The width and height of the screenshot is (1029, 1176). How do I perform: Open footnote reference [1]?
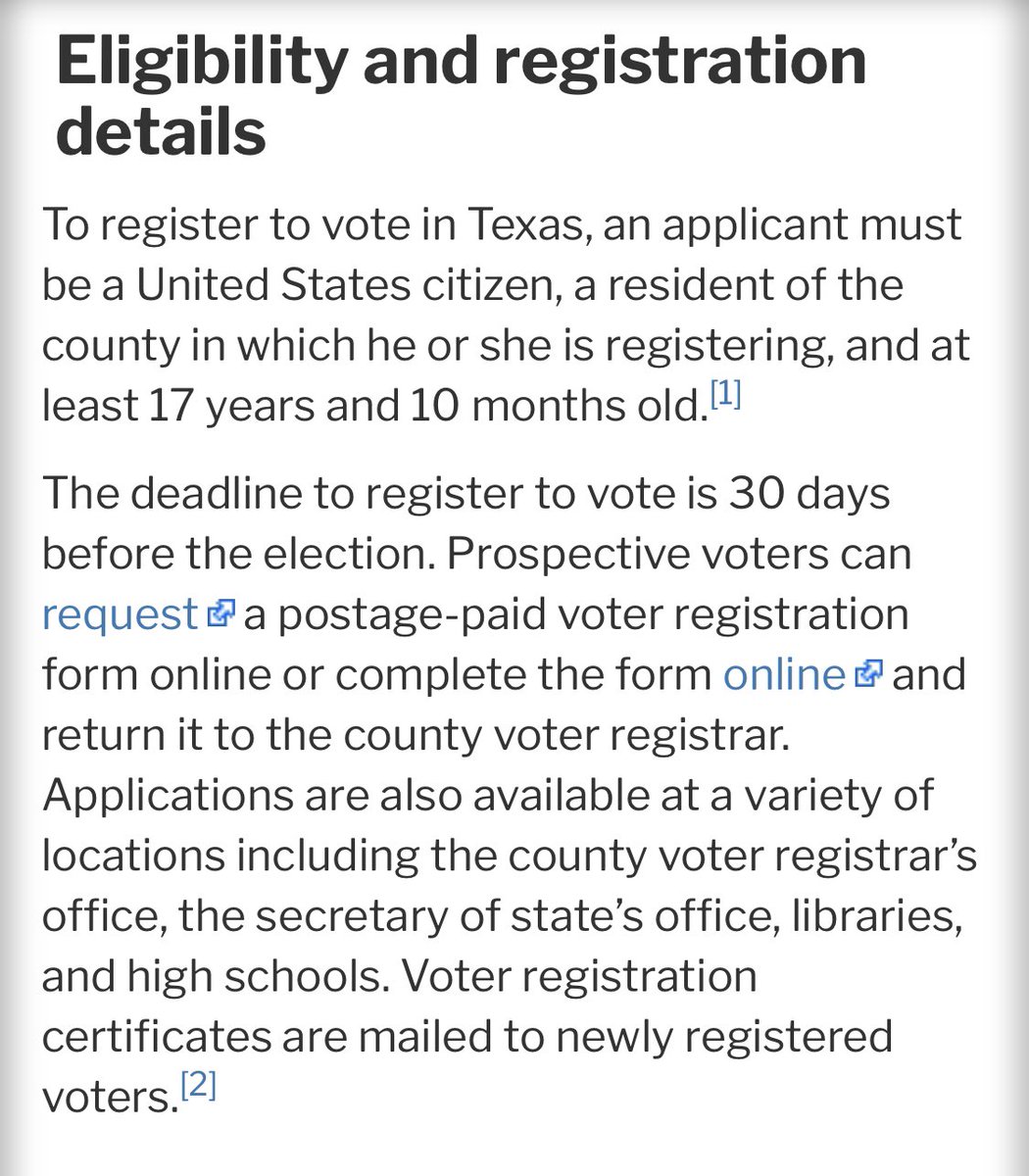click(725, 398)
